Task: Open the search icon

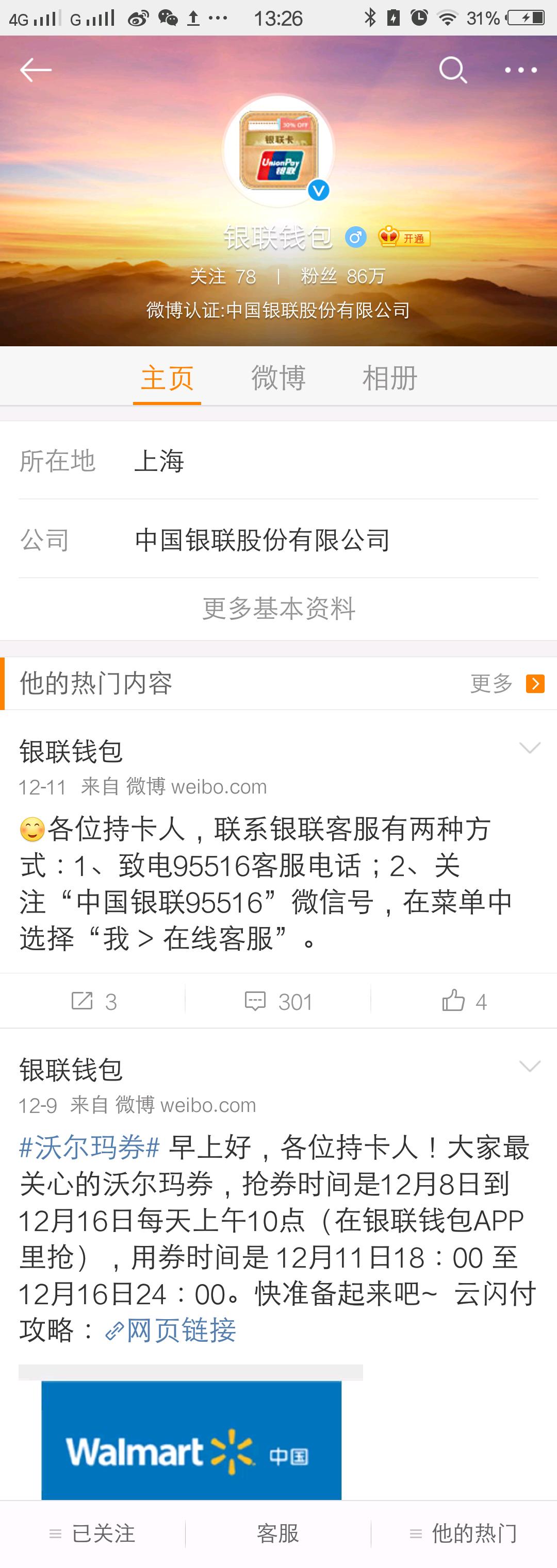Action: (x=453, y=70)
